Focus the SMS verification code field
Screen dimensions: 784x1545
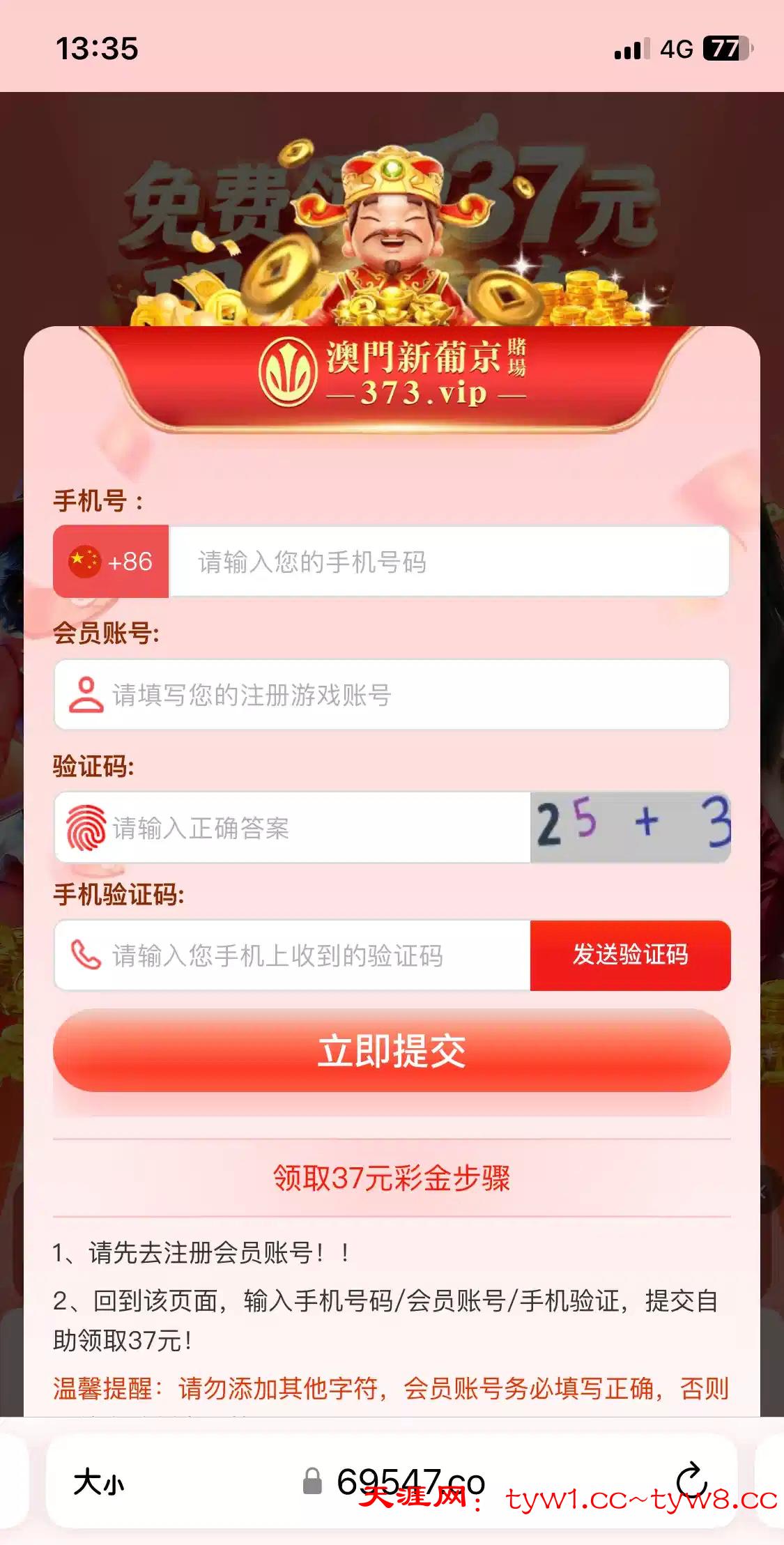tap(293, 955)
